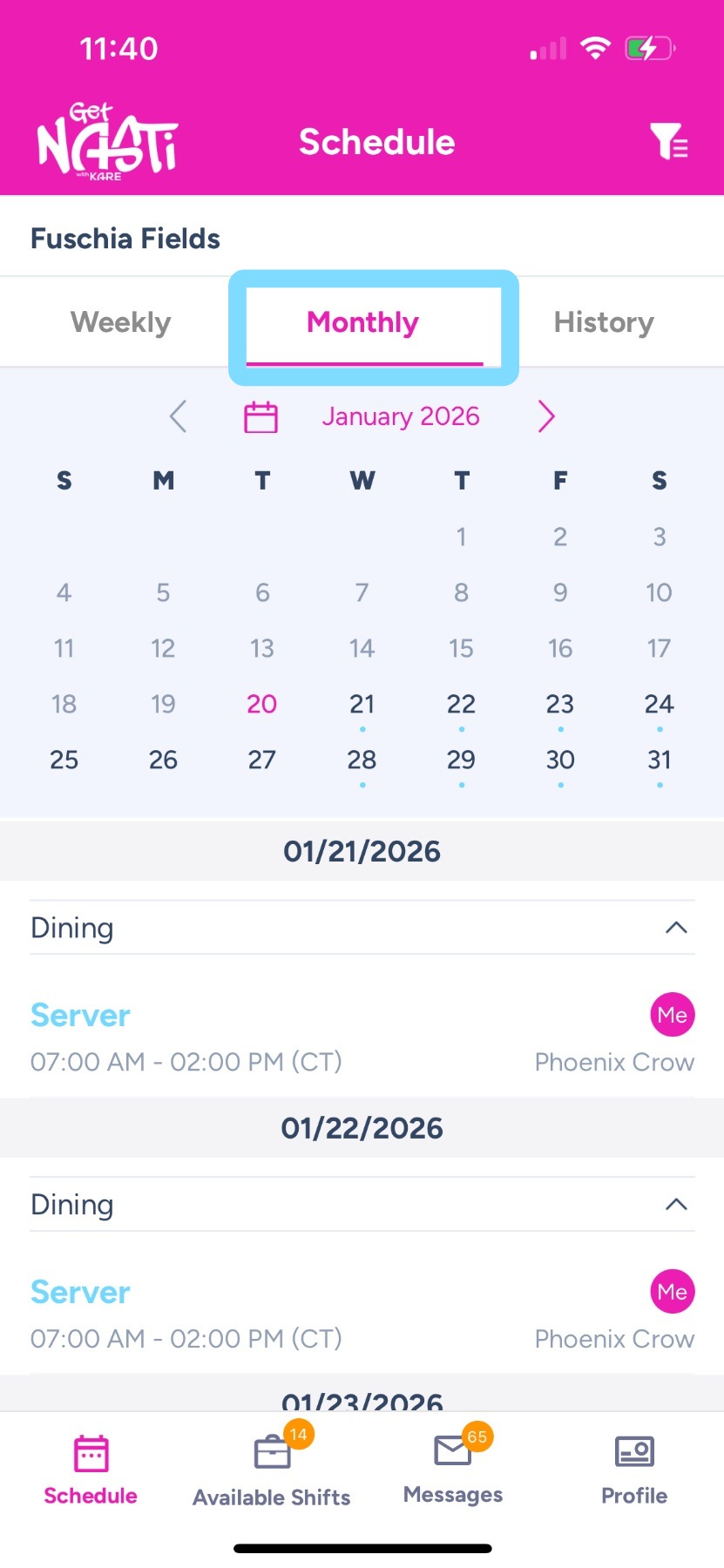
Task: Open the Server shift on 01/22/2026
Action: click(81, 1293)
